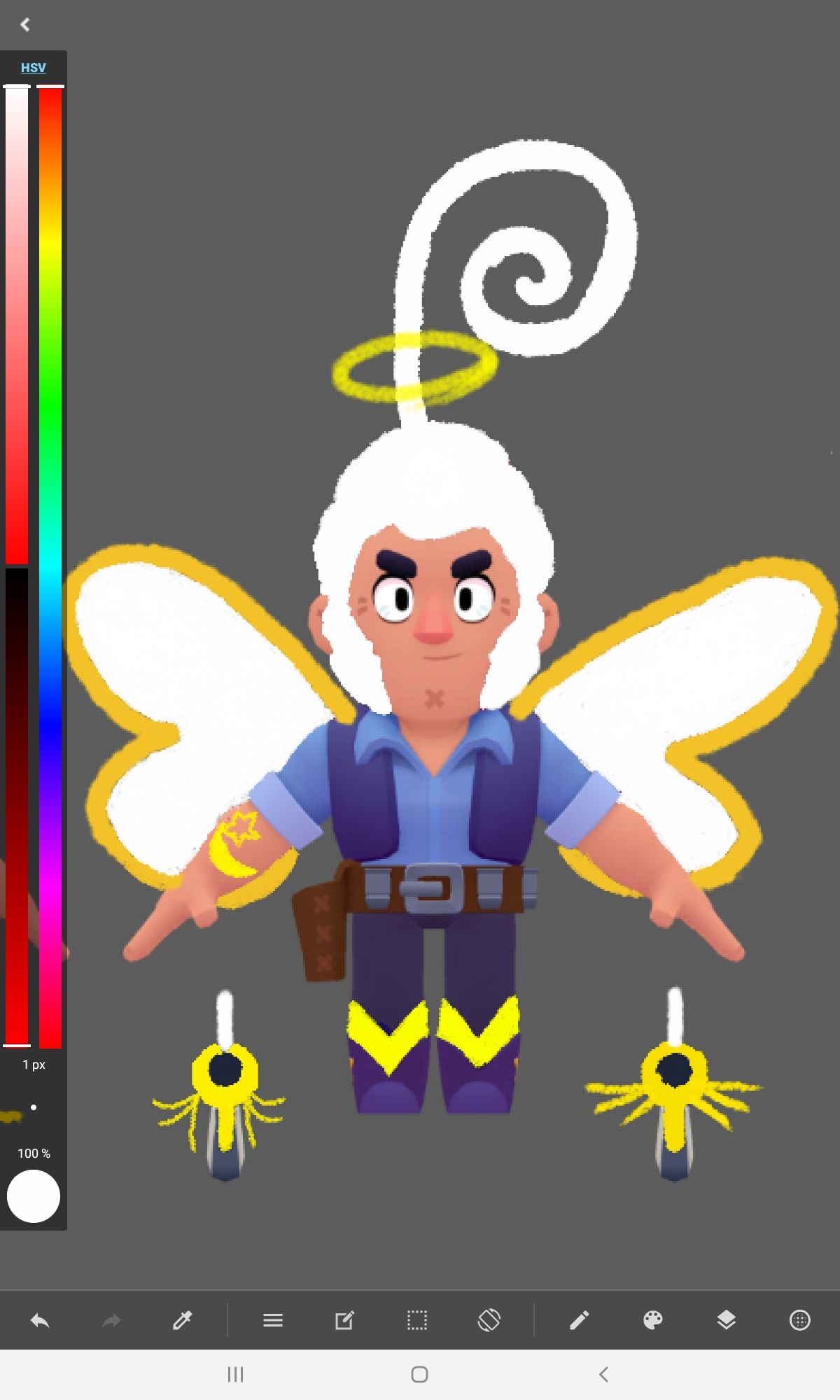Activate the rectangular selection tool
Screen dimensions: 840x1400
417,1321
